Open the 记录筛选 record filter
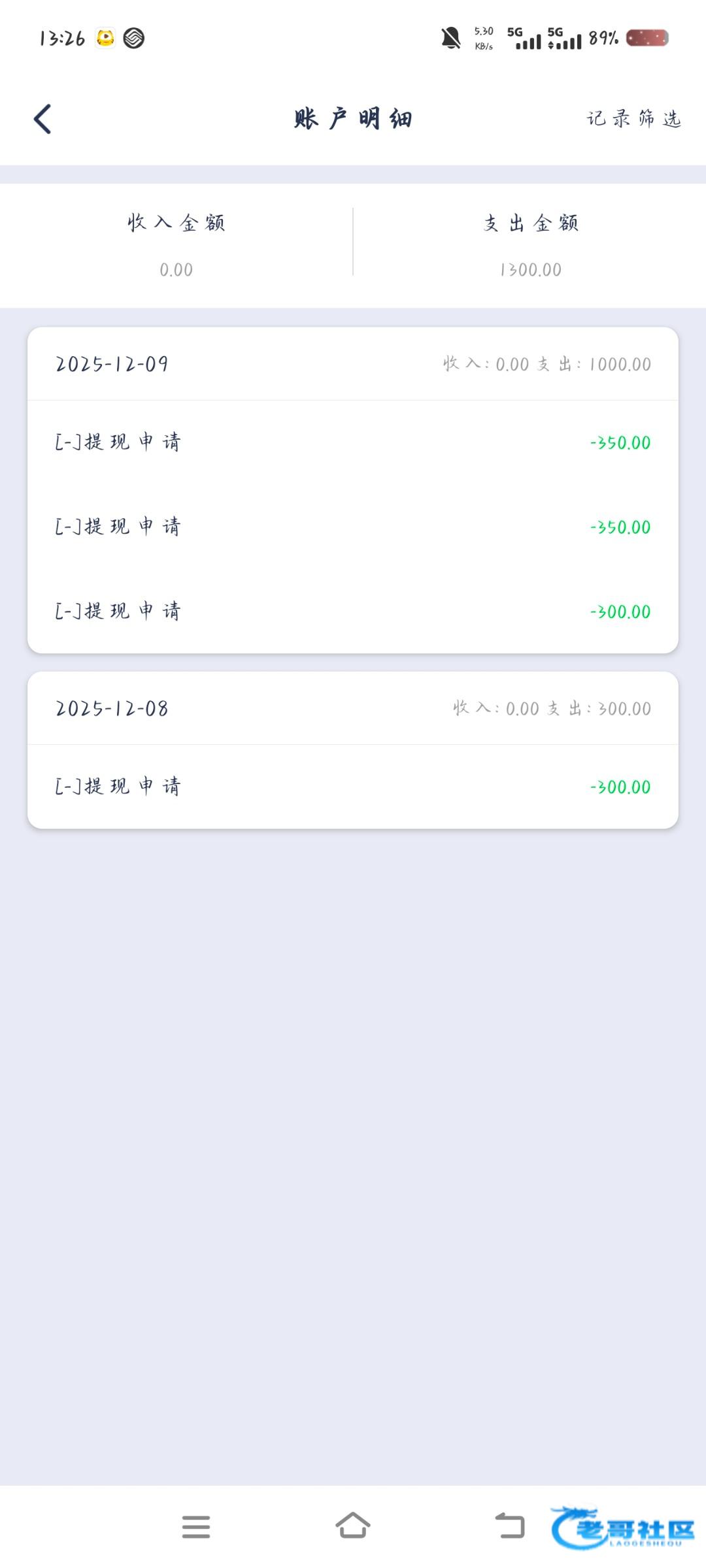Screen dimensions: 706x1568 pos(633,118)
